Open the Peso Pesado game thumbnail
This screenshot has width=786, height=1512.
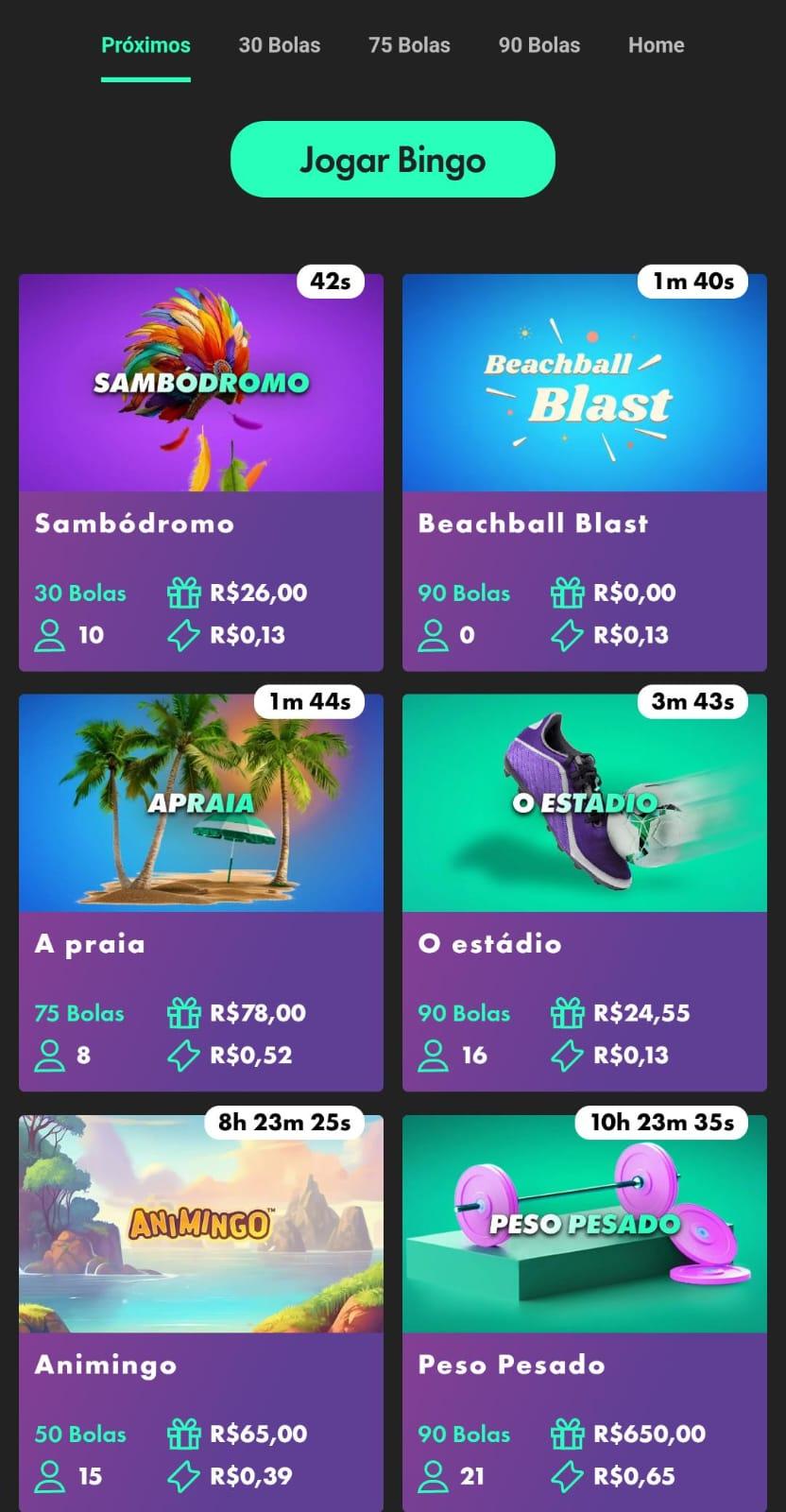[x=584, y=1223]
